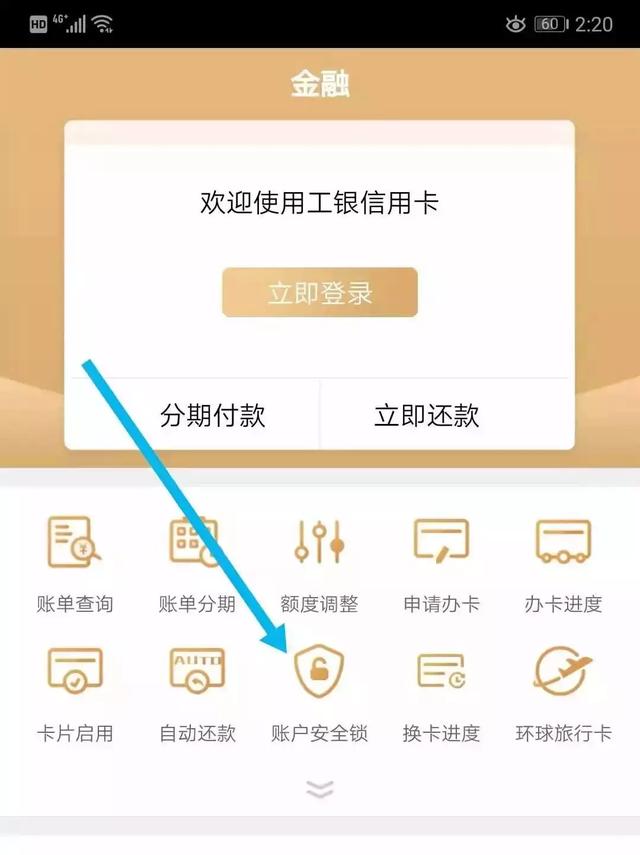Open 自动还款 auto repayment
Screen dimensions: 640x855
pyautogui.click(x=197, y=693)
